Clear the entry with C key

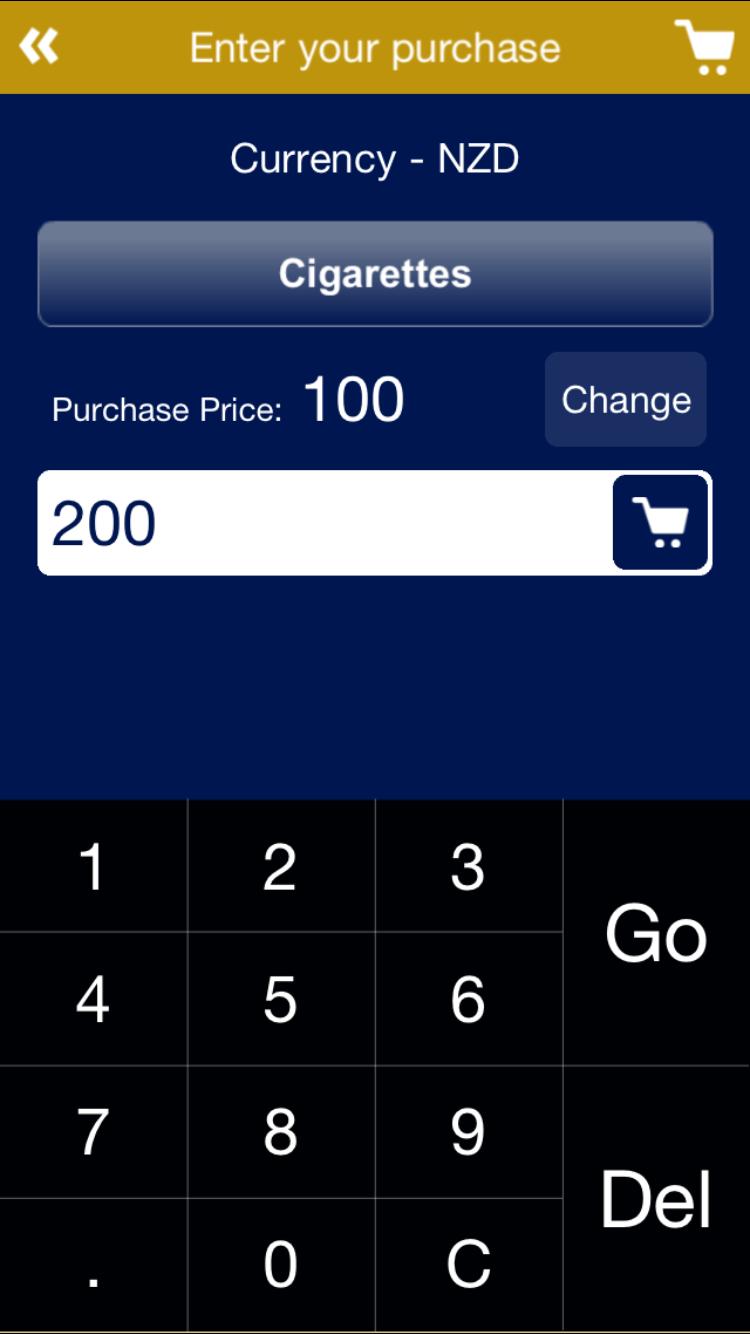pos(468,1265)
